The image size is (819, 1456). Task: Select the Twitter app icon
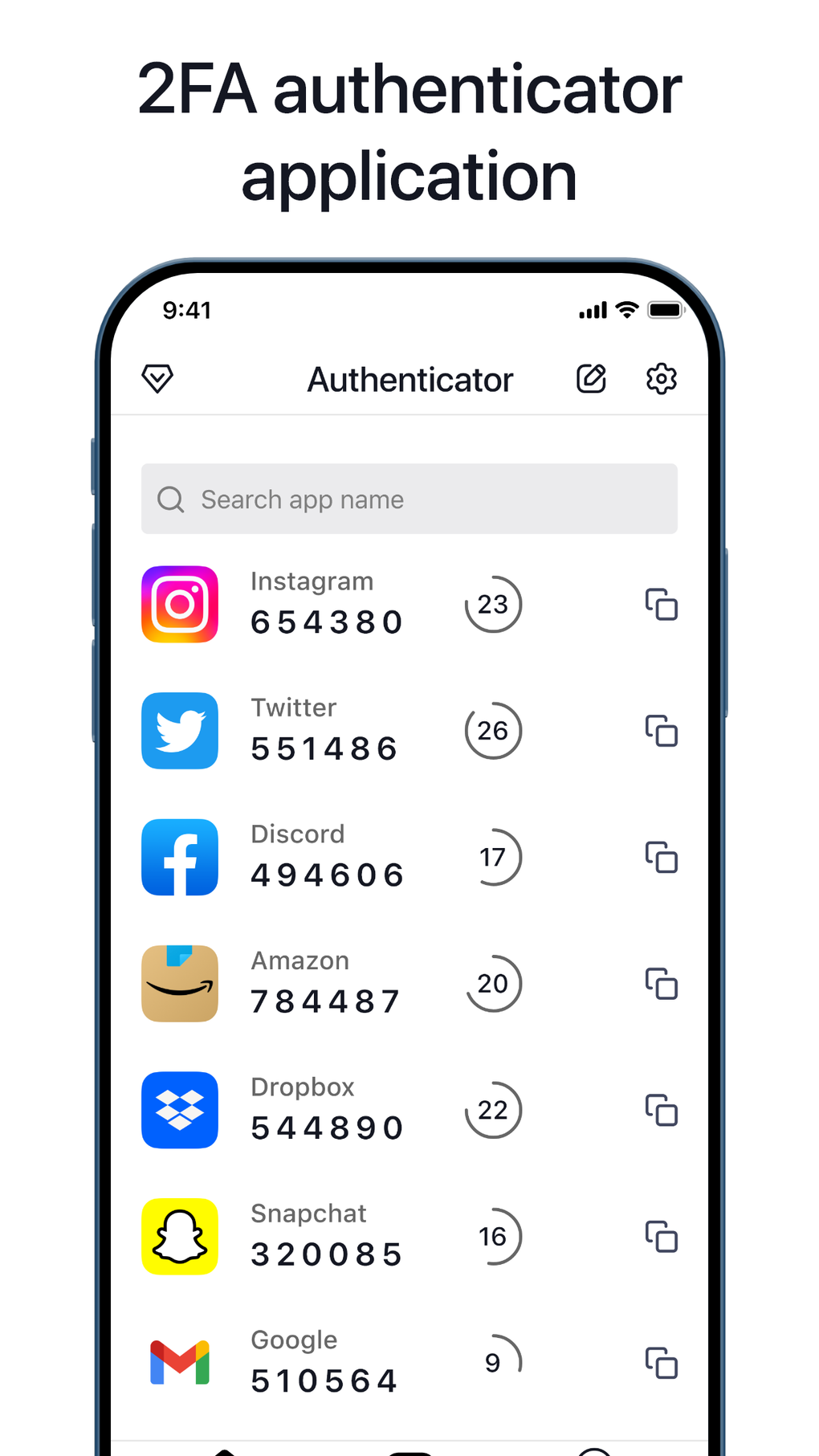pos(179,731)
